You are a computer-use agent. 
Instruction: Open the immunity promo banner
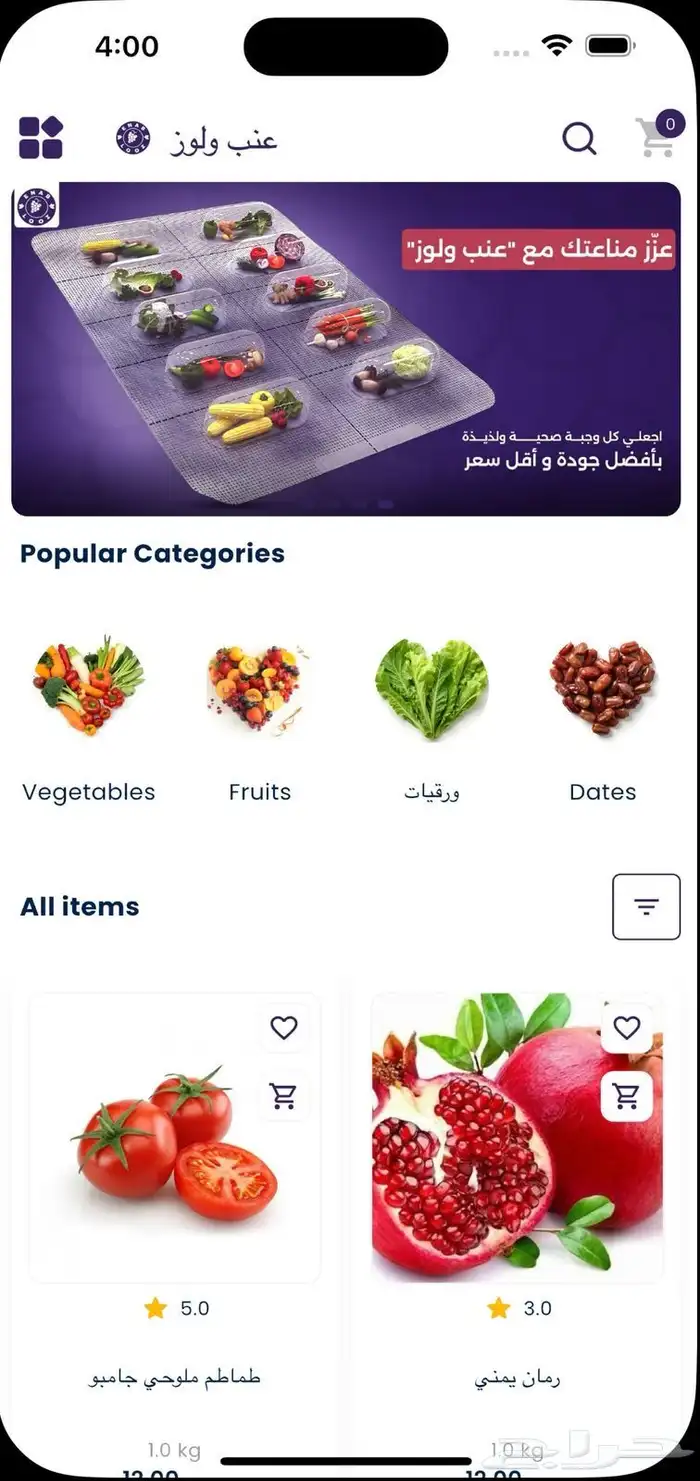(346, 348)
